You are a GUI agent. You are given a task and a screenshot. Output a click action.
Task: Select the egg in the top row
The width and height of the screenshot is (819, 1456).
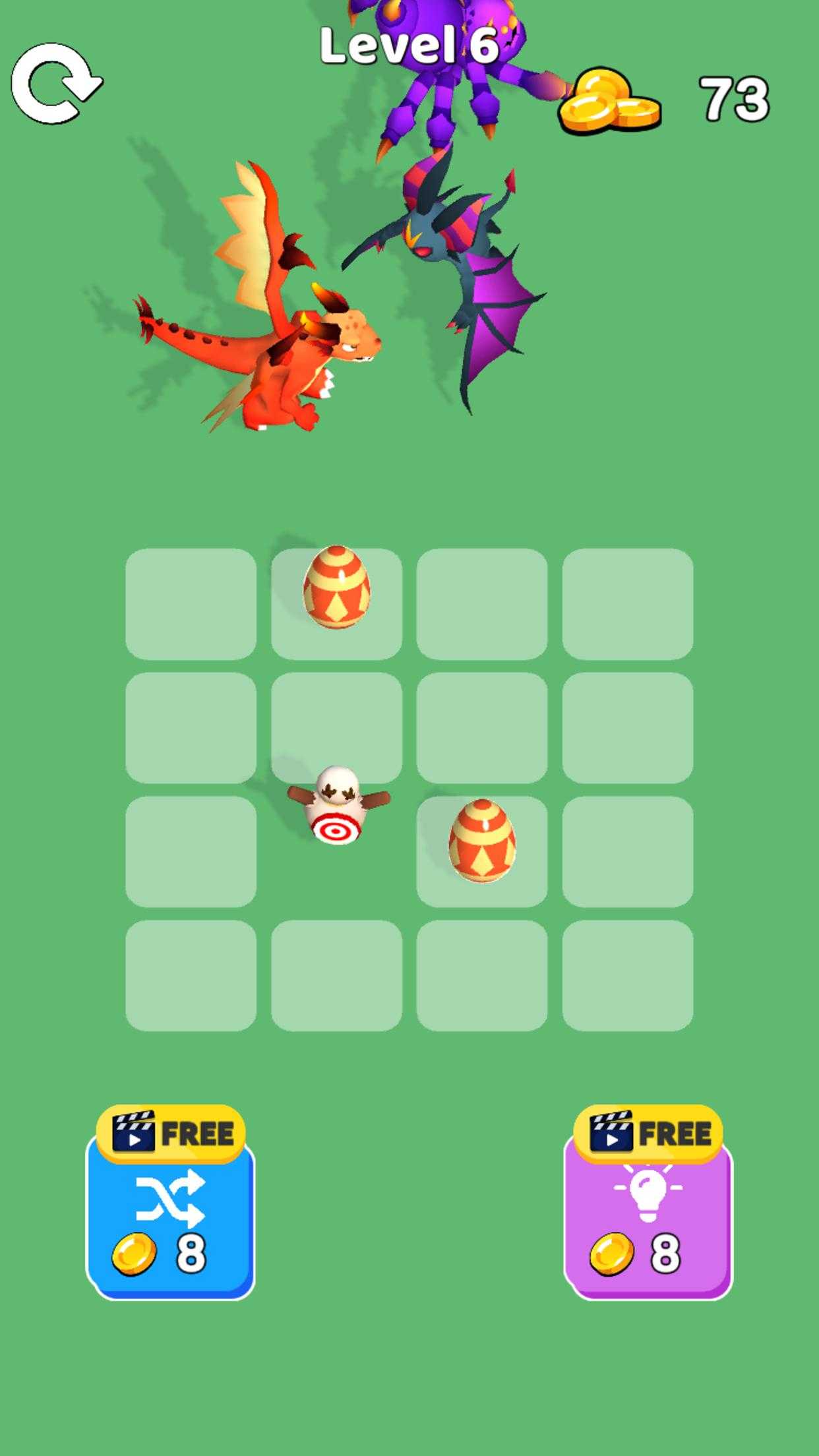pyautogui.click(x=336, y=587)
